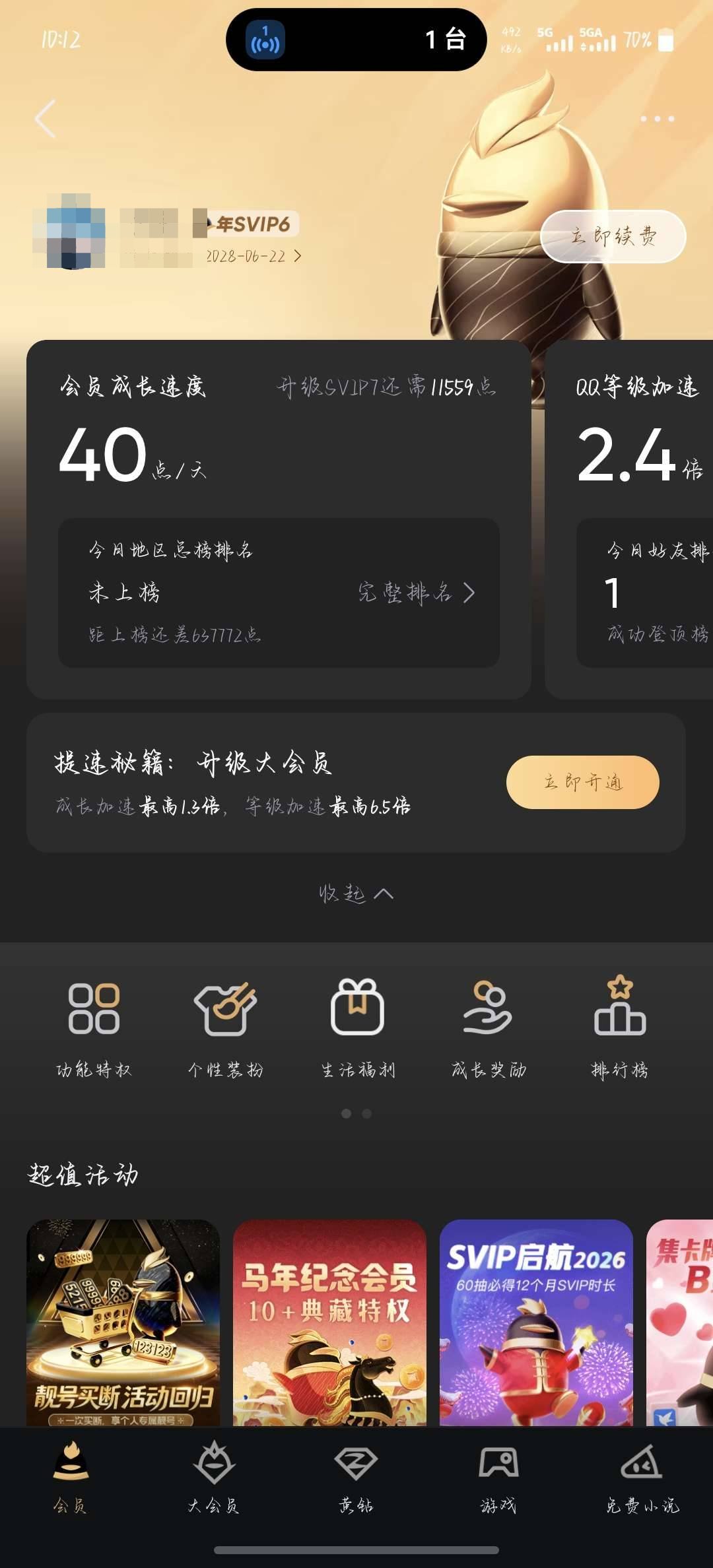This screenshot has height=1568, width=713.
Task: Open 排行榜 (Leaderboard)
Action: coord(619,1026)
